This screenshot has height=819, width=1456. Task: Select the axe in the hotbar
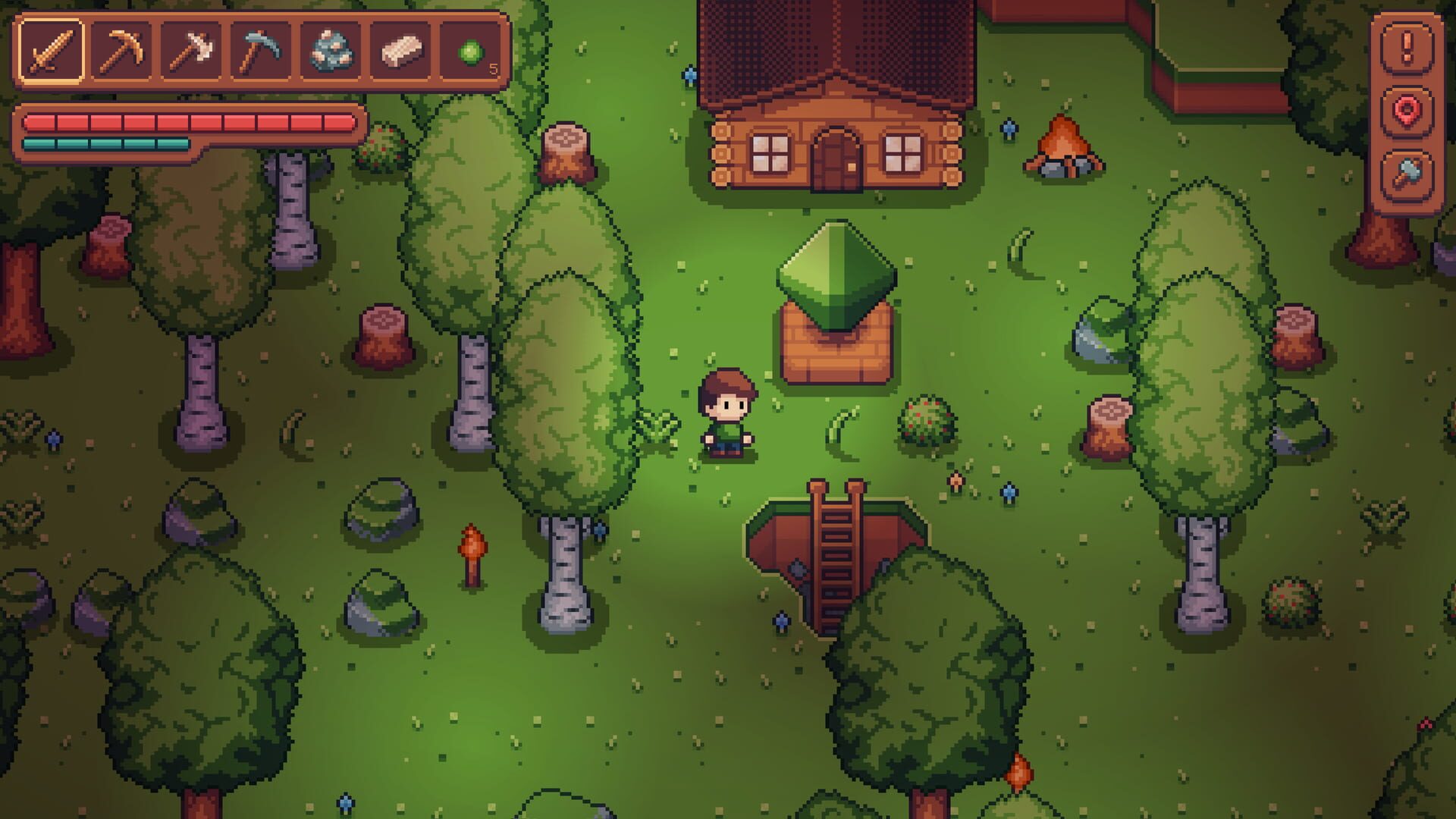tap(190, 51)
